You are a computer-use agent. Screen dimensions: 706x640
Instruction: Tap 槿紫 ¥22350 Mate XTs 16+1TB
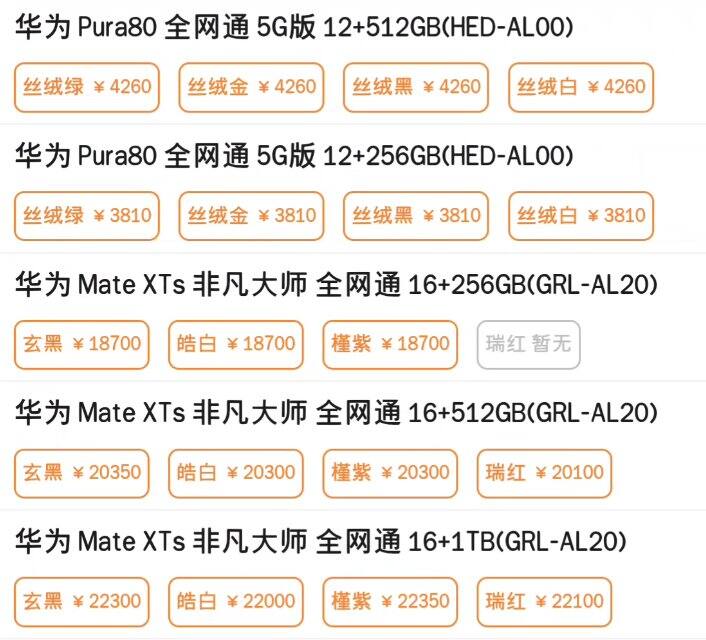point(390,602)
